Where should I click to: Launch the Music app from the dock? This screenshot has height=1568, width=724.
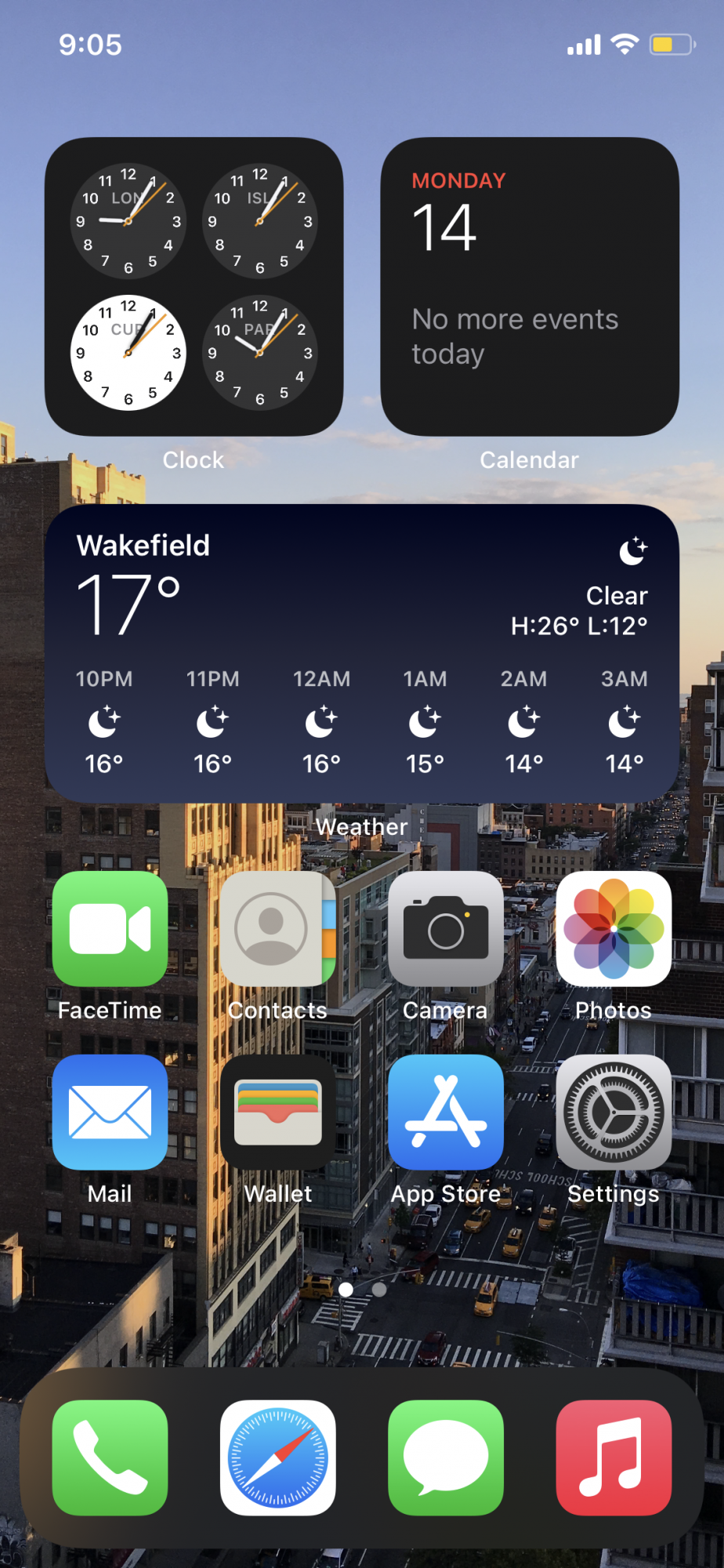tap(614, 1457)
